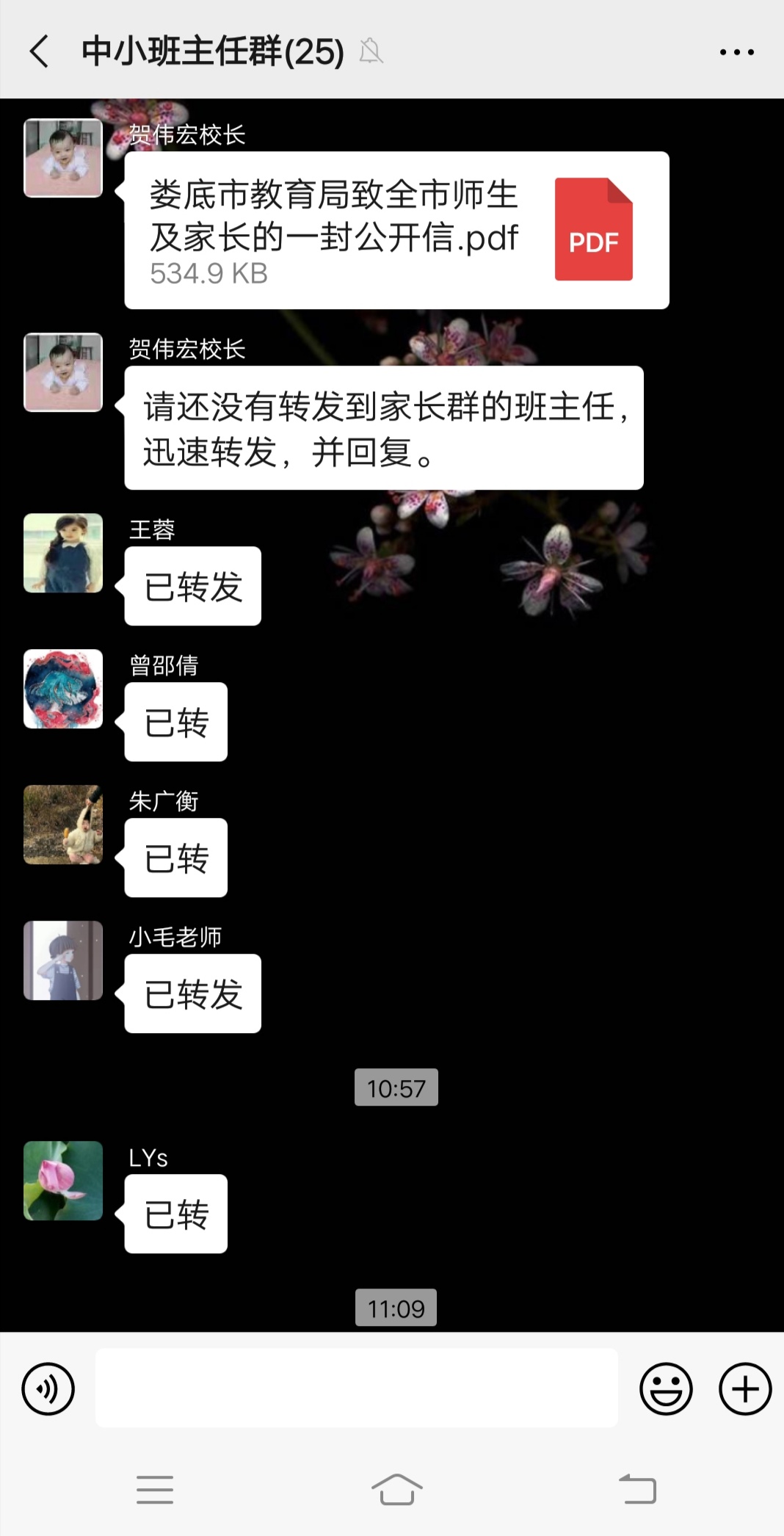
Task: Open the plus attachment menu
Action: [744, 1388]
